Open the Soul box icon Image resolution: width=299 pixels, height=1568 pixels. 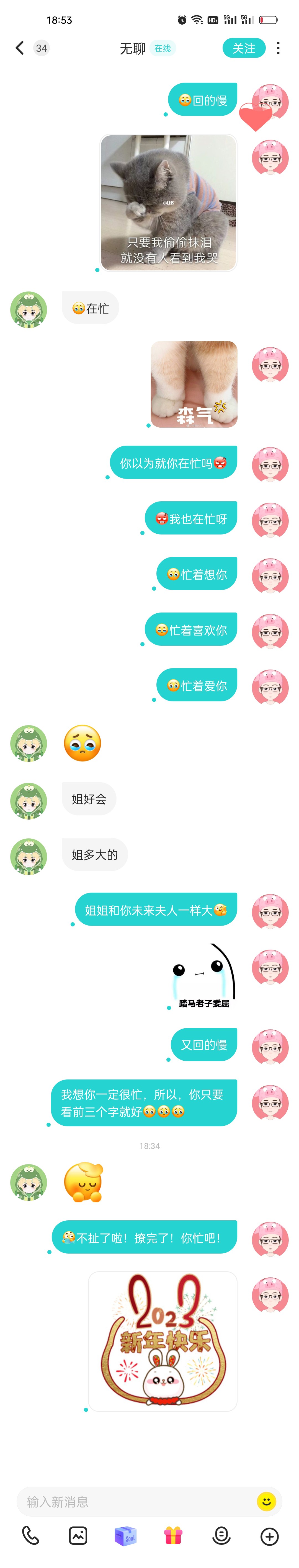[x=125, y=1536]
